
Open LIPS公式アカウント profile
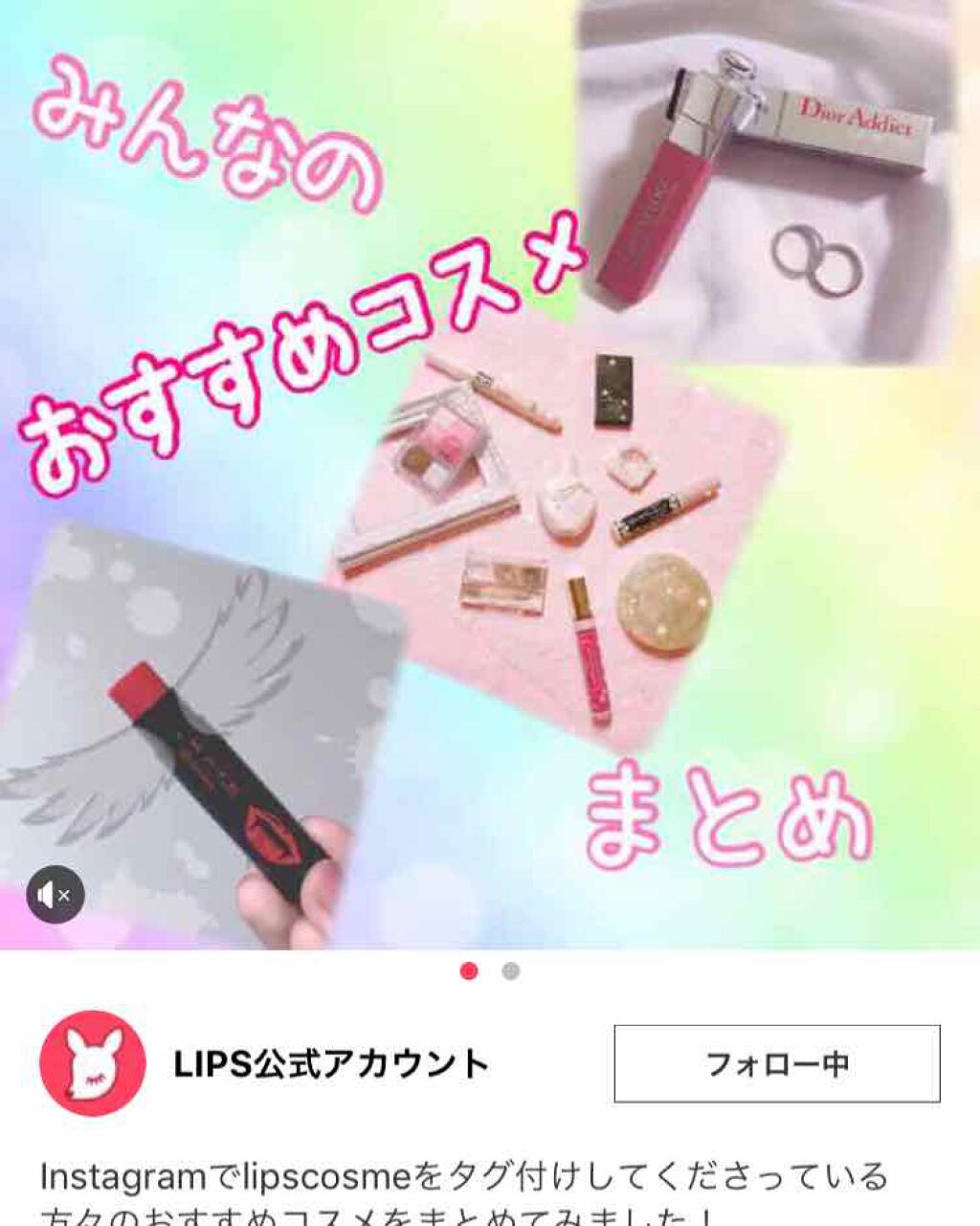point(330,1063)
